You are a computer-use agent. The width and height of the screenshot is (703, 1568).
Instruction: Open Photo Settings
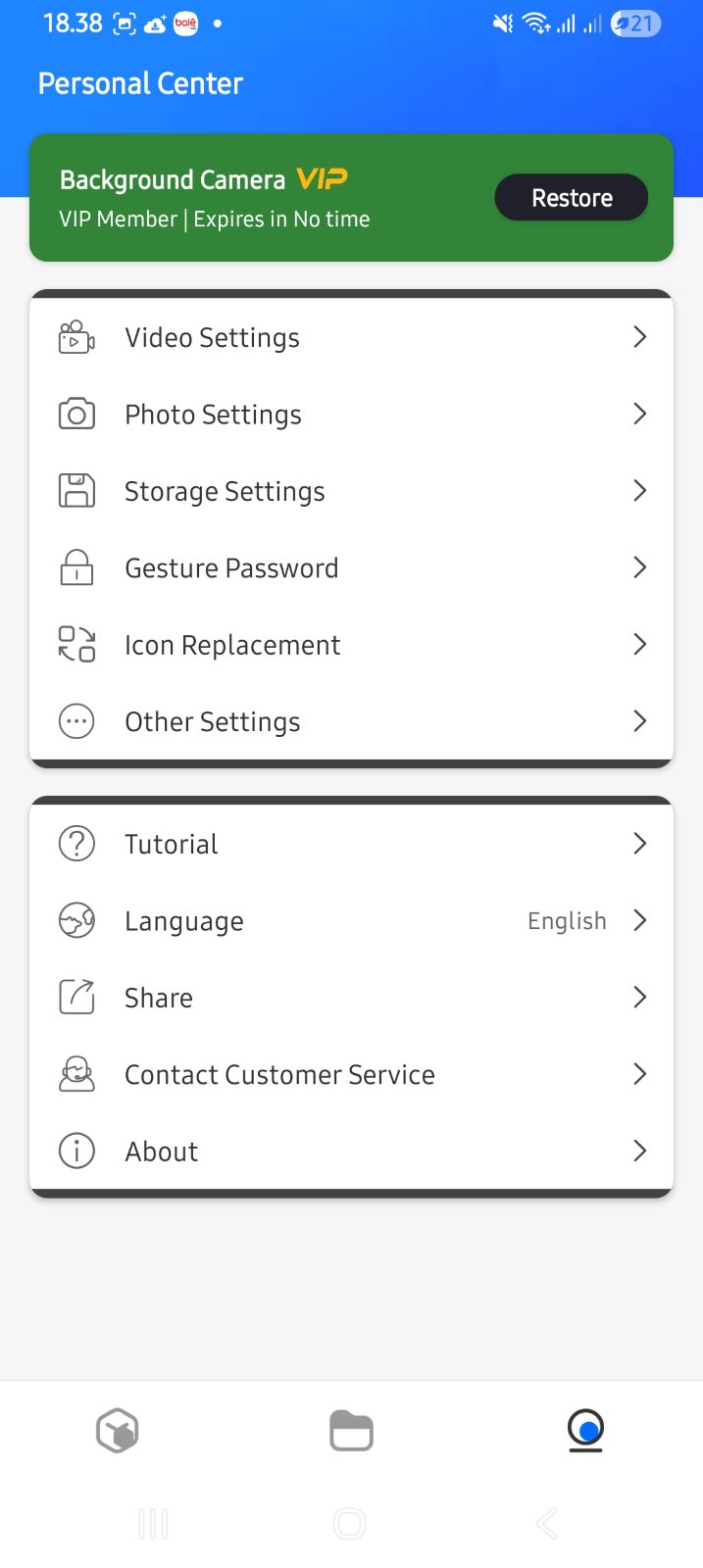[351, 415]
